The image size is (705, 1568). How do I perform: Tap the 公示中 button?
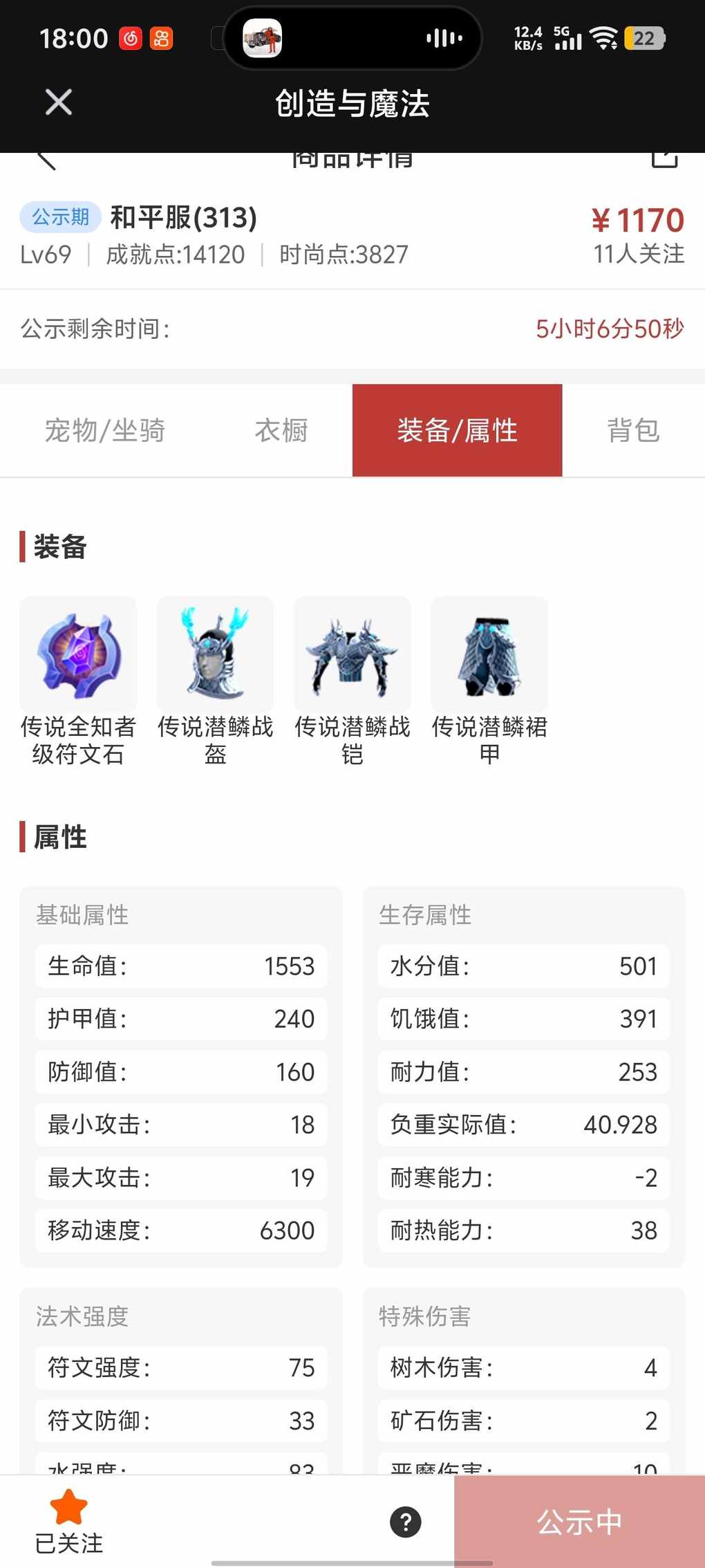click(579, 1522)
